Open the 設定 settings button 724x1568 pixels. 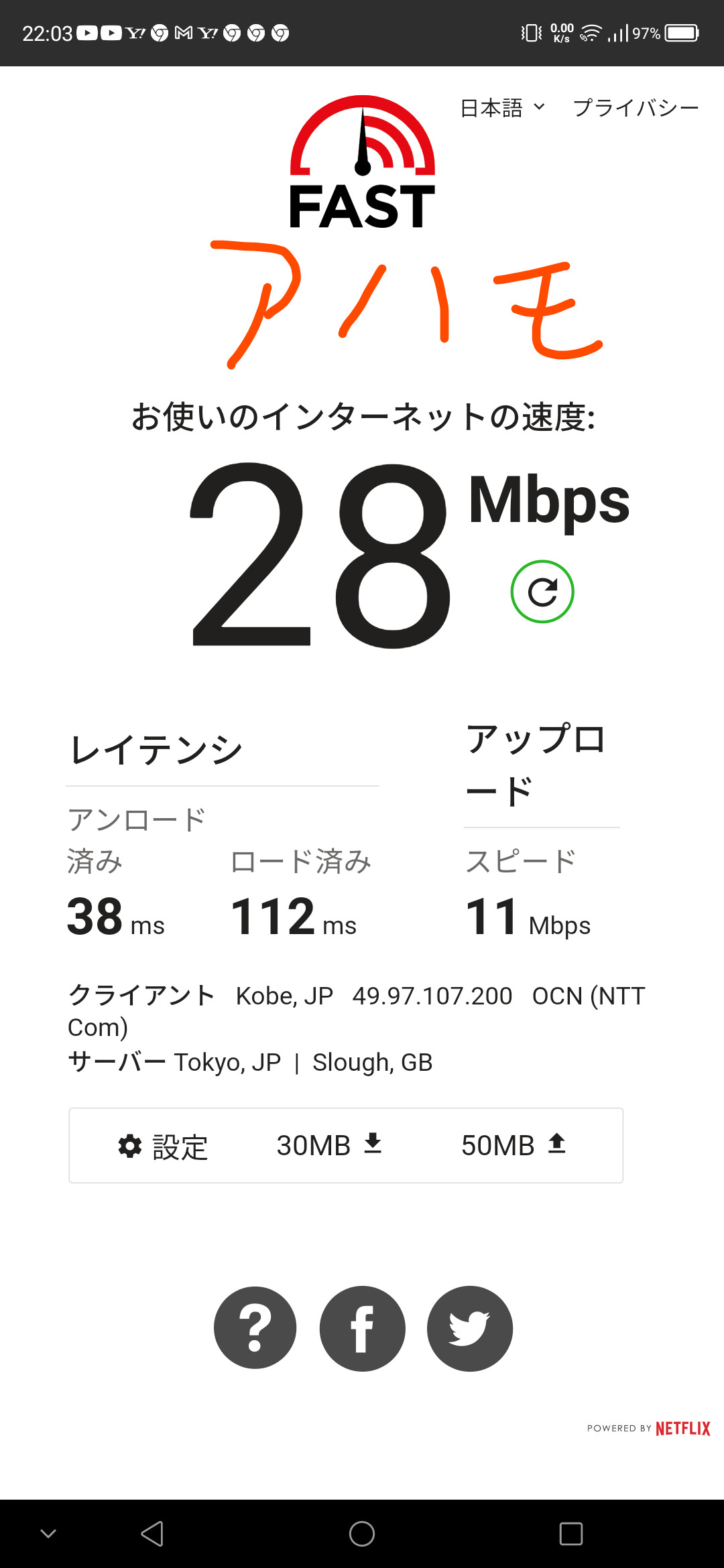[x=163, y=1146]
